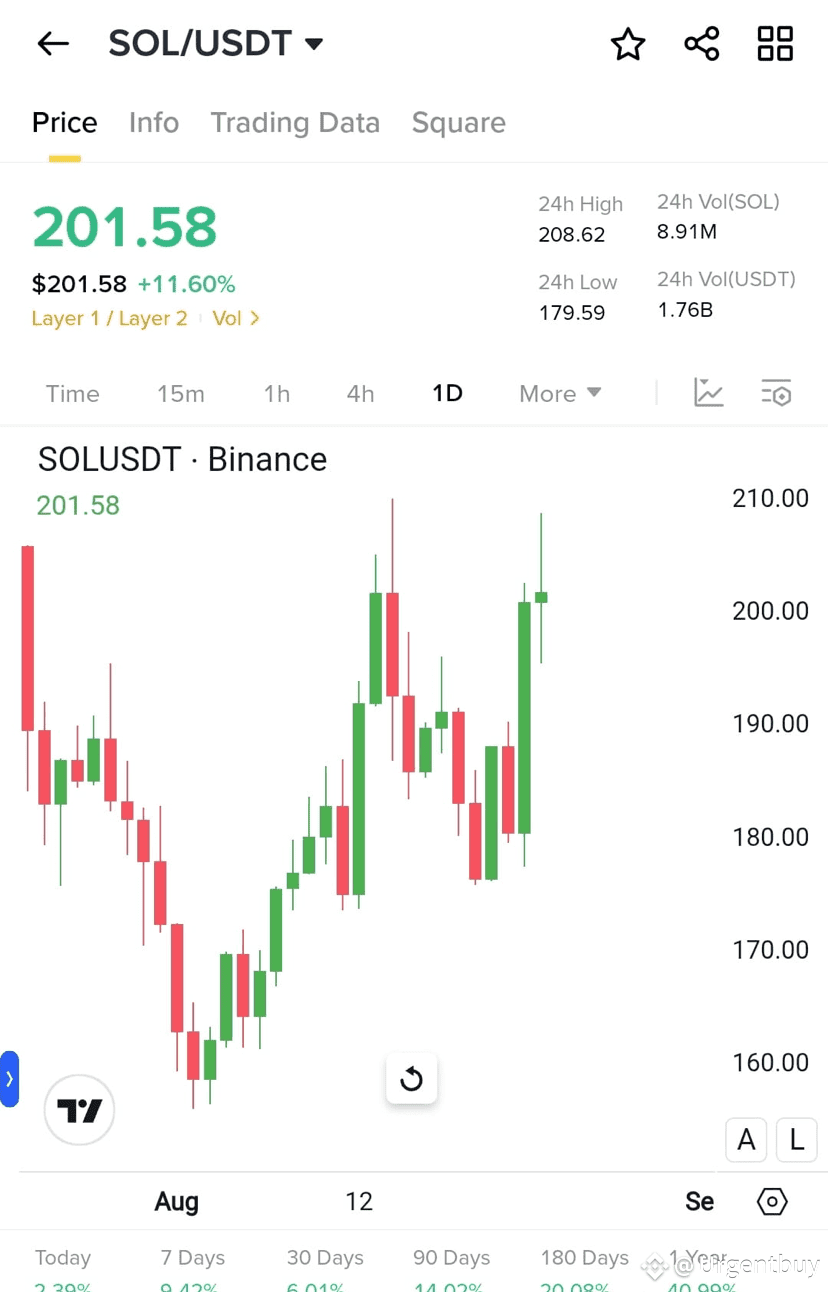This screenshot has width=828, height=1292.
Task: Select the 4h timeframe
Action: [x=360, y=393]
